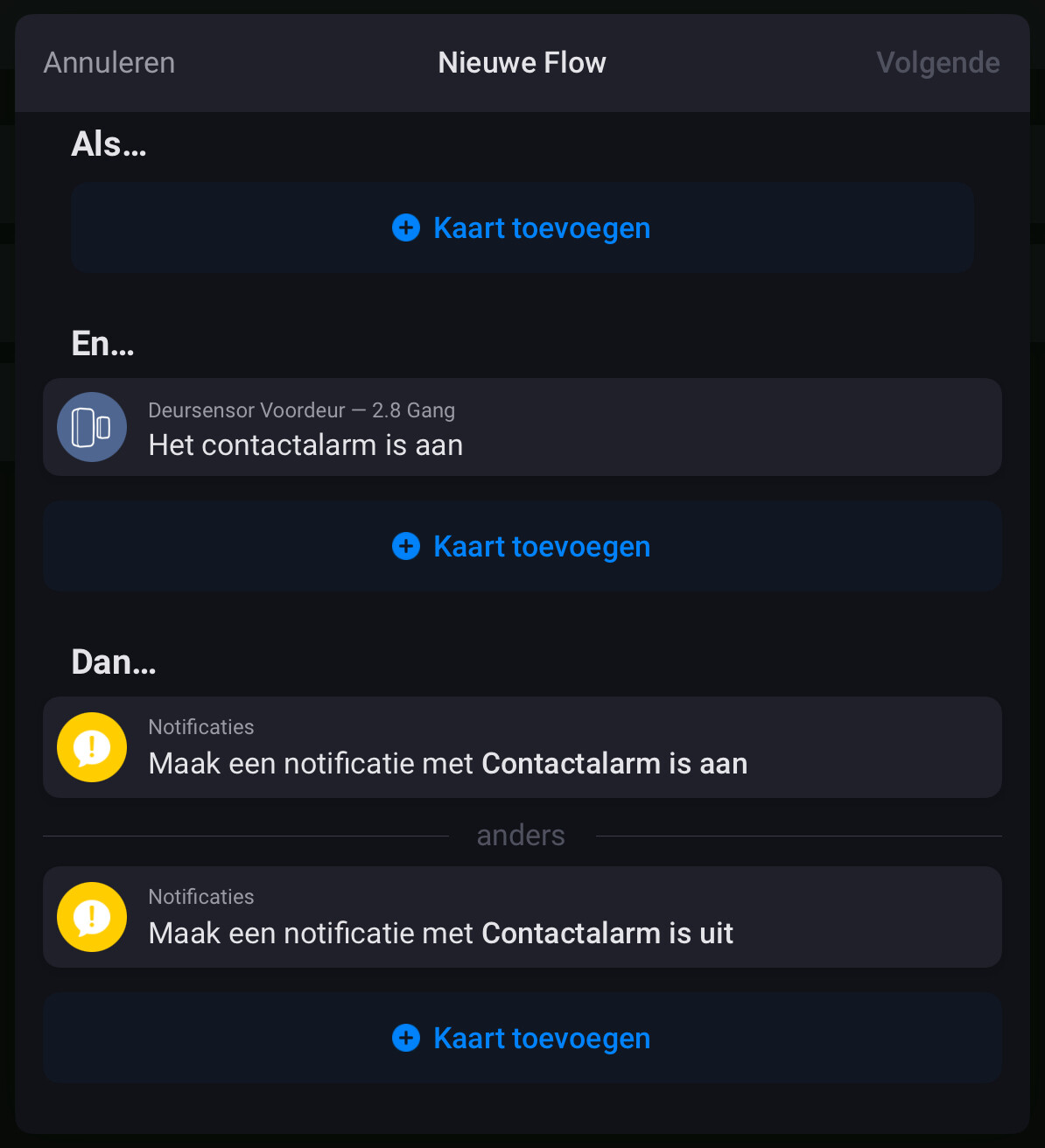1045x1148 pixels.
Task: Add a card under the En section
Action: pos(522,547)
